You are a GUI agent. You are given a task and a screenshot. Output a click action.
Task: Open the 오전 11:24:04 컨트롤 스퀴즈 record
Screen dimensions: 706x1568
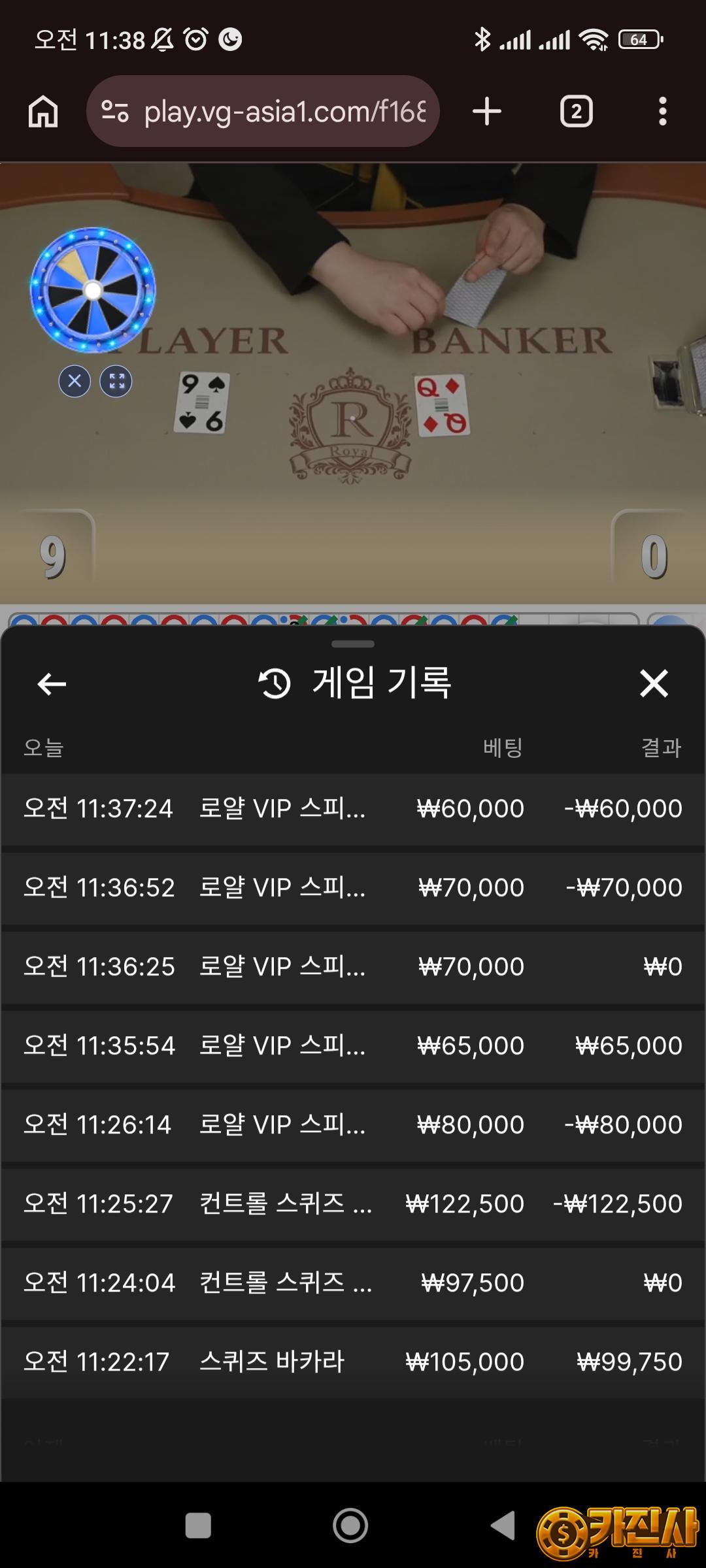(x=353, y=1283)
